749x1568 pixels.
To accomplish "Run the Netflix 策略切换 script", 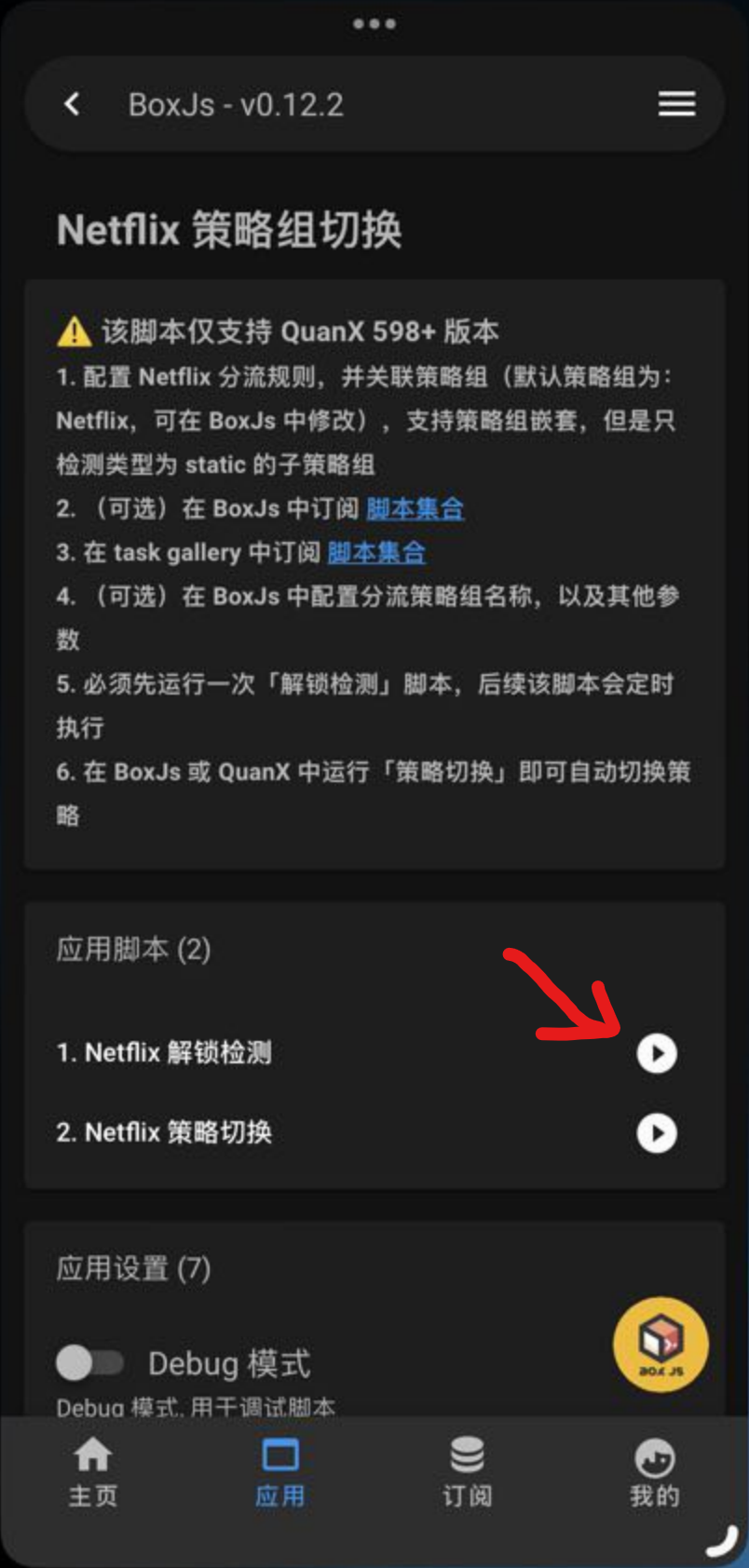I will (657, 1133).
